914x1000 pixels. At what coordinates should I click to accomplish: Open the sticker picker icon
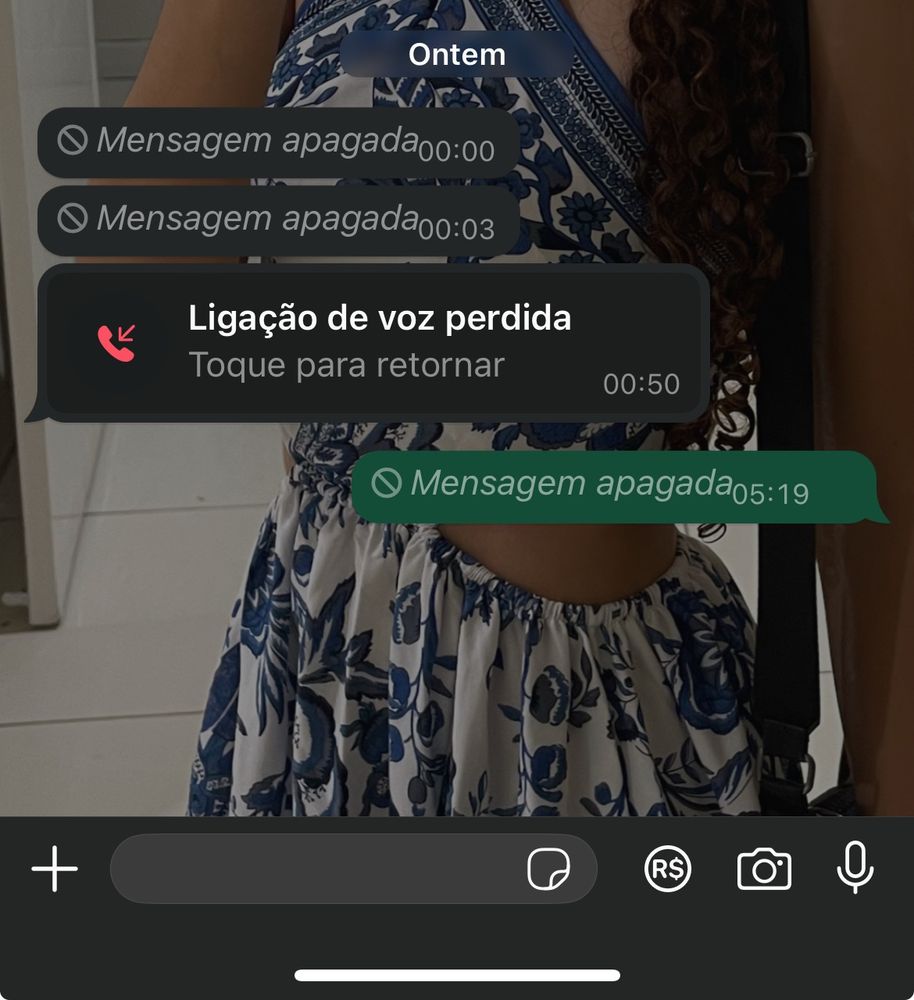click(549, 869)
